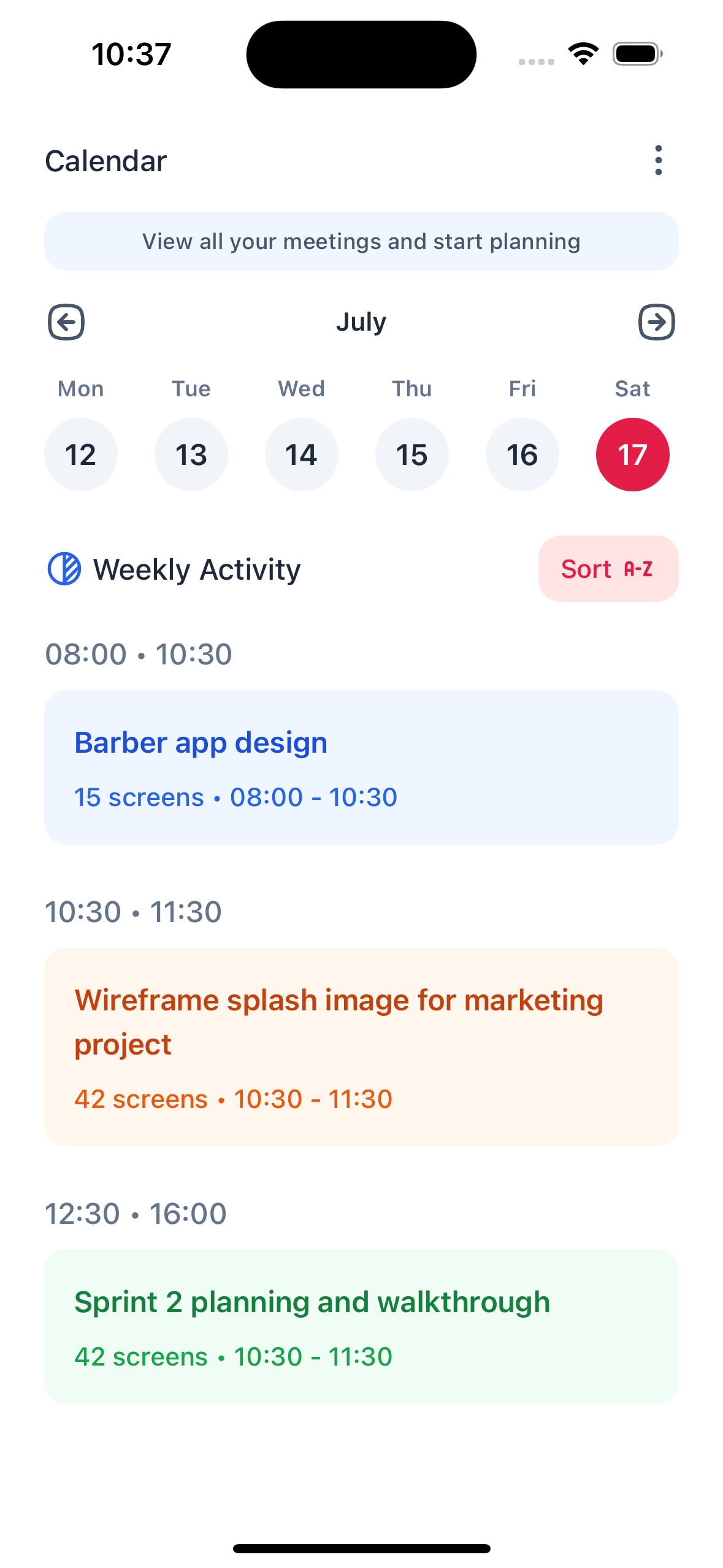The width and height of the screenshot is (723, 1568).
Task: Open the Sprint 2 planning event card
Action: [362, 1323]
